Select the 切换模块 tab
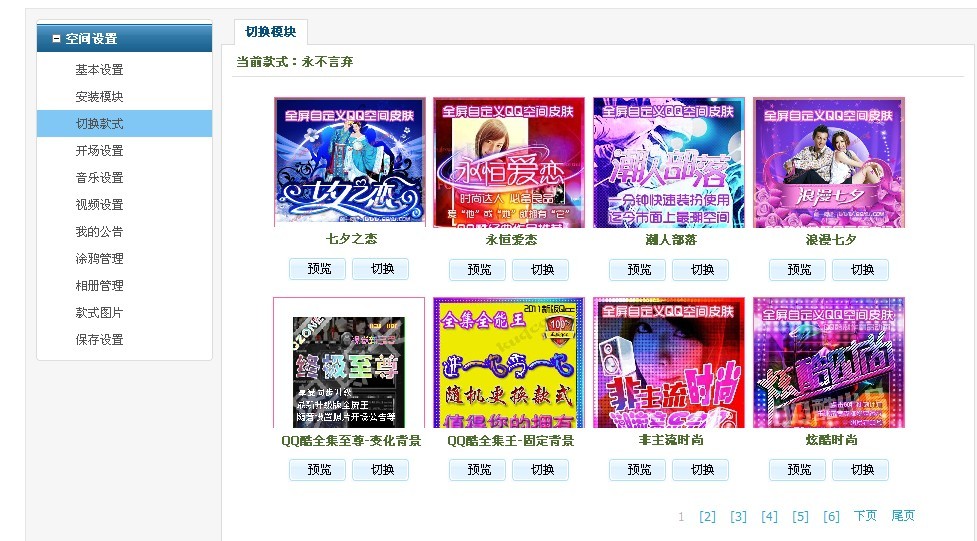This screenshot has height=541, width=977. 270,32
